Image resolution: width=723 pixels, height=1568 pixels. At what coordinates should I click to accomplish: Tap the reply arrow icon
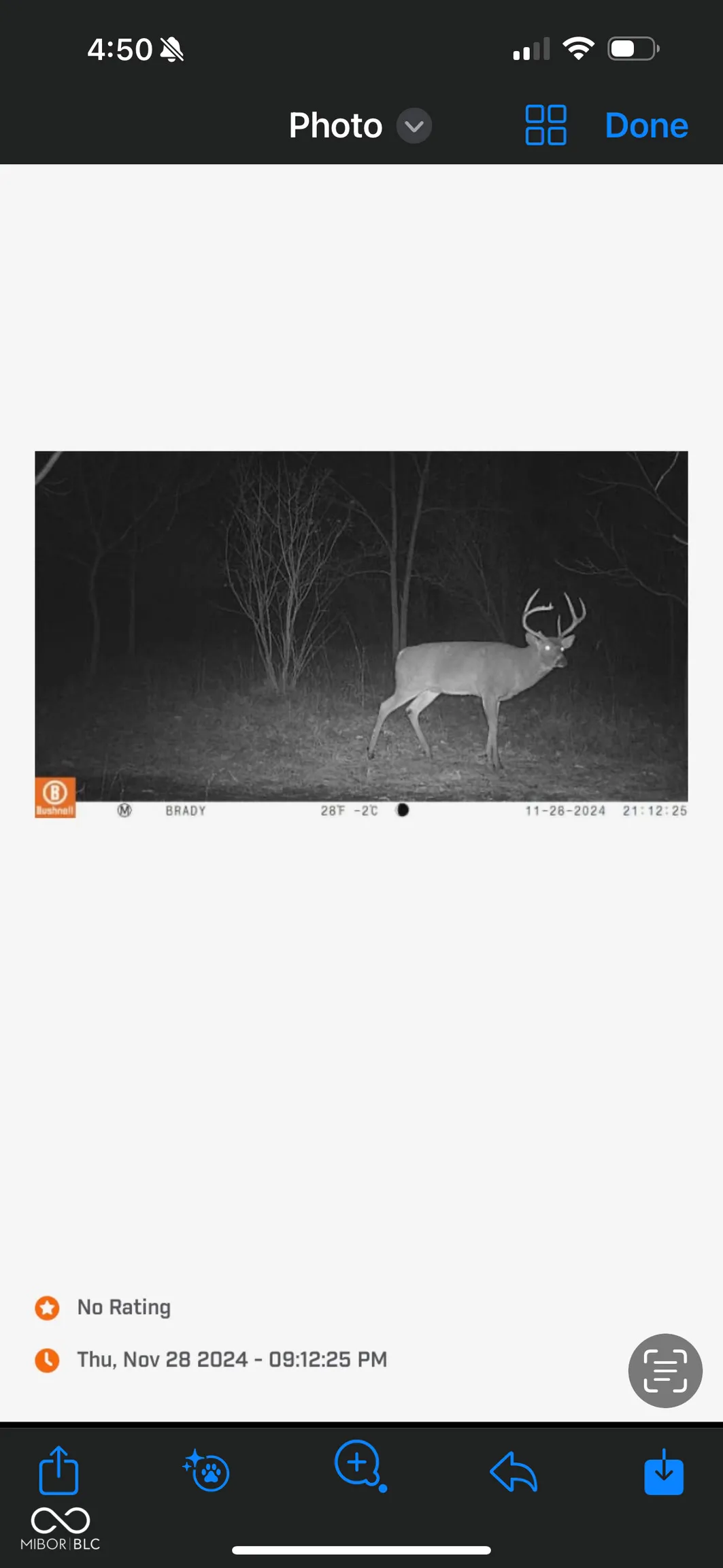pyautogui.click(x=514, y=1472)
